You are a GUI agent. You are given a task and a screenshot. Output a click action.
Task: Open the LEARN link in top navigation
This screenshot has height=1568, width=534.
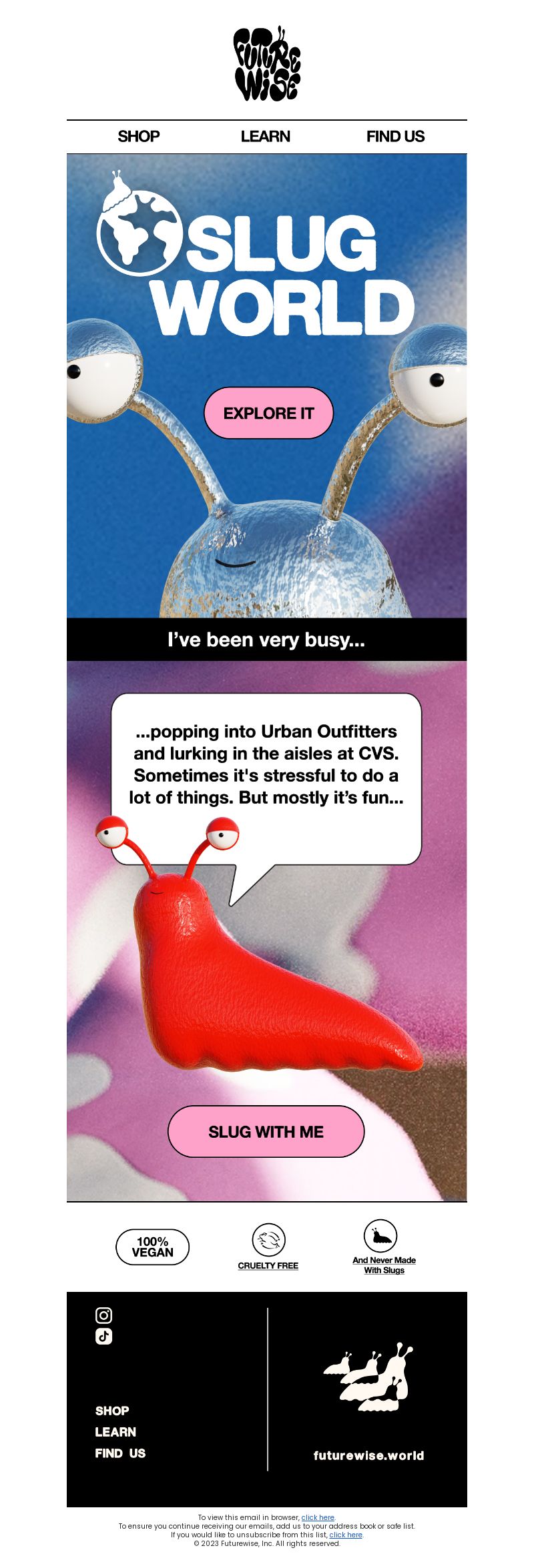click(265, 137)
